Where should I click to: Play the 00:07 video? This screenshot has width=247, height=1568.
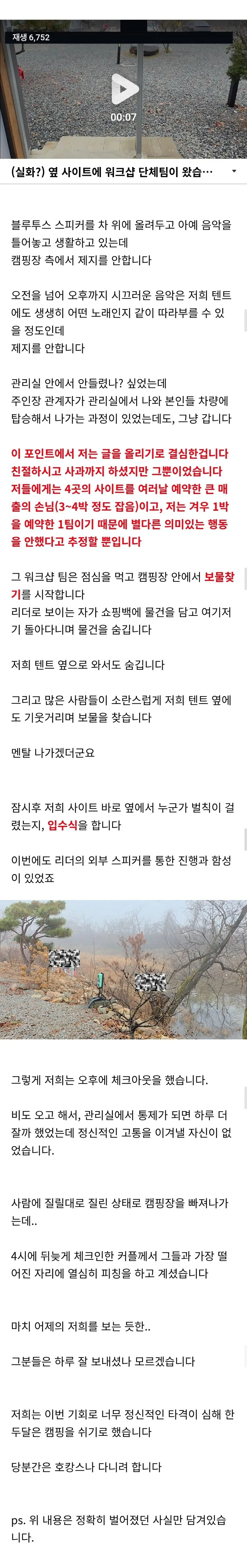point(124,90)
